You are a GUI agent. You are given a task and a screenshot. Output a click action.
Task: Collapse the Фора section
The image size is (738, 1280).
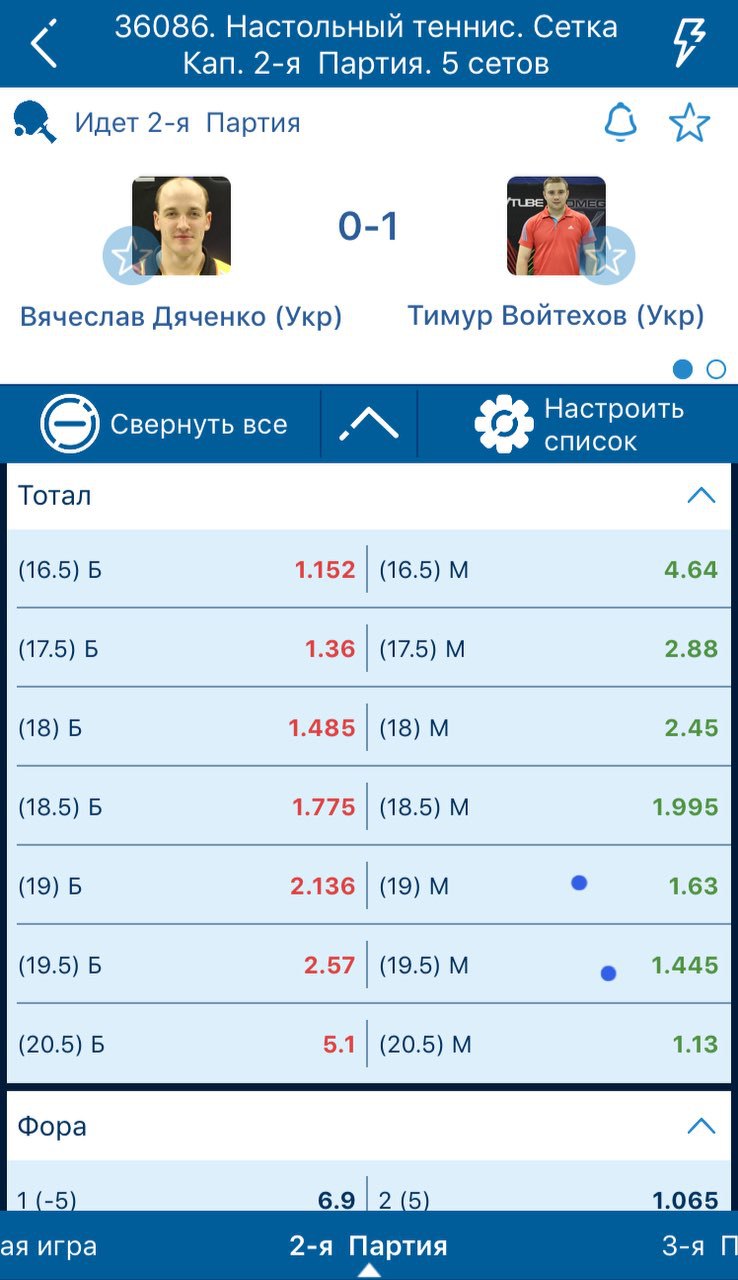pyautogui.click(x=702, y=1126)
